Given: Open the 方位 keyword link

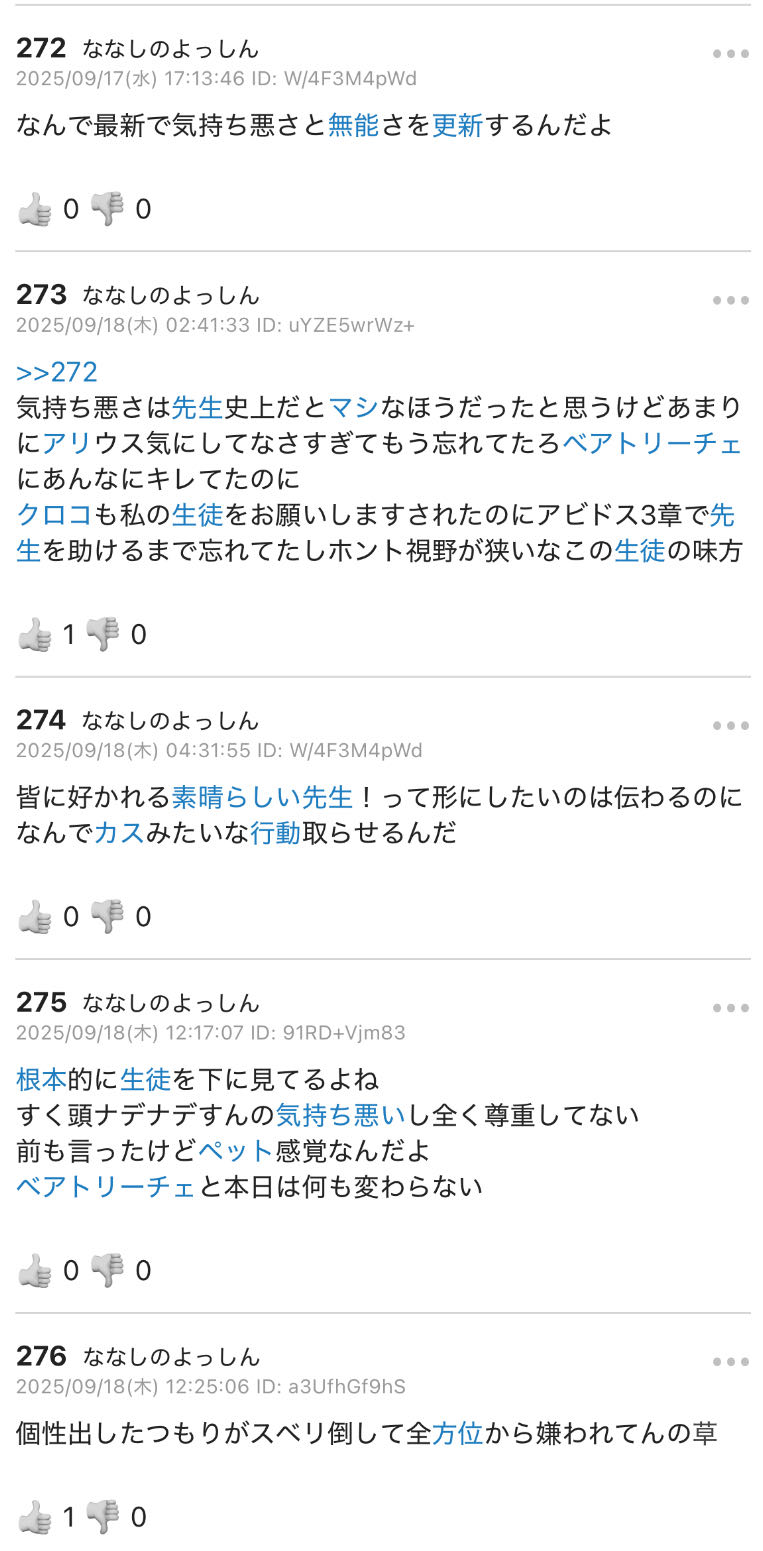Looking at the screenshot, I should point(457,1433).
